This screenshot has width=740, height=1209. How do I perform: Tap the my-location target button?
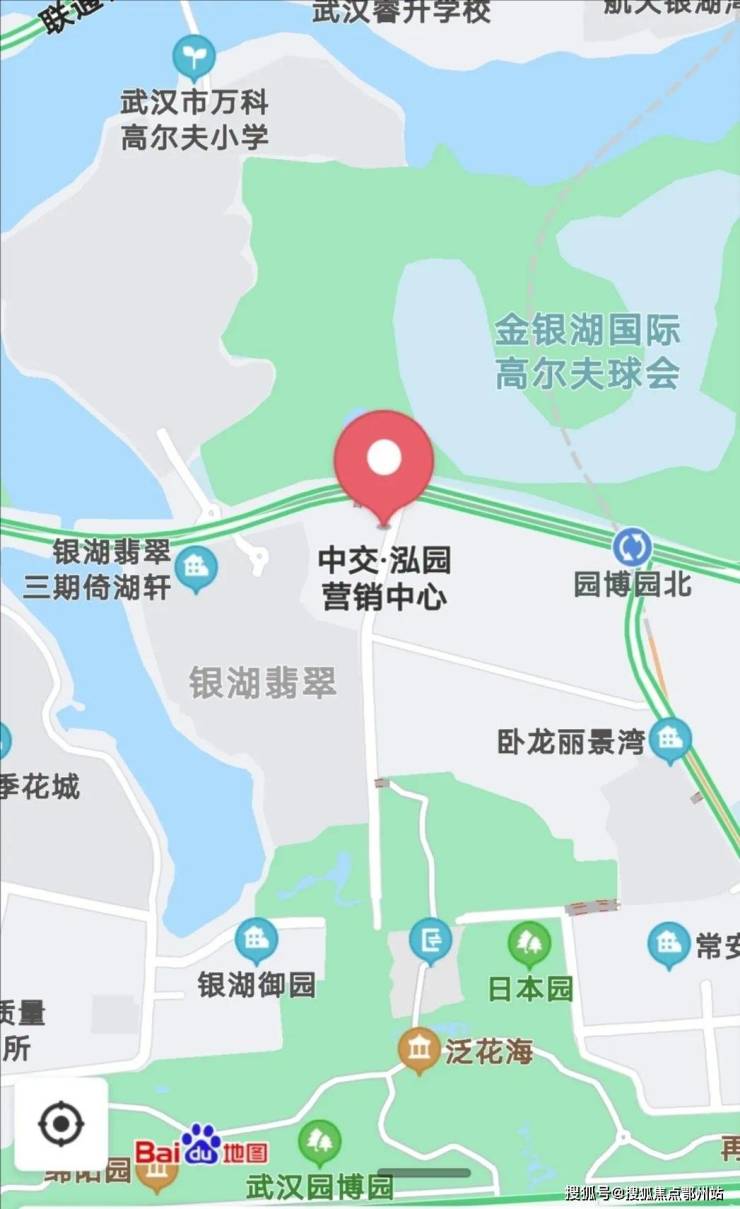(x=61, y=1124)
